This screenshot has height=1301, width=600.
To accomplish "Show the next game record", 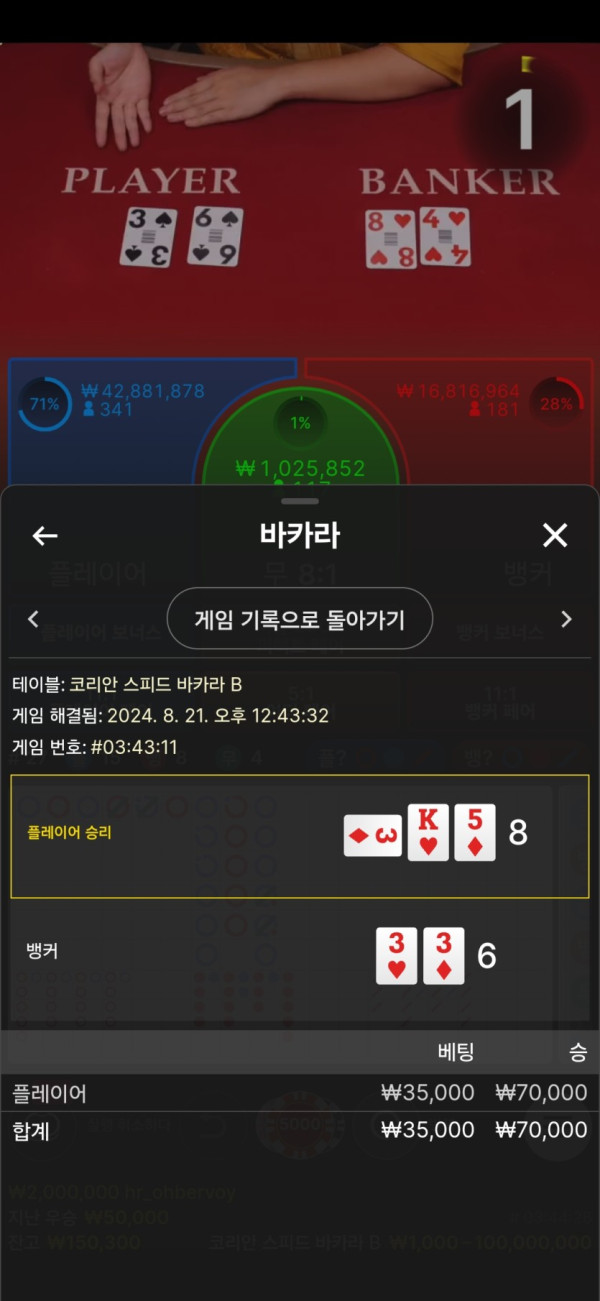I will [x=566, y=619].
